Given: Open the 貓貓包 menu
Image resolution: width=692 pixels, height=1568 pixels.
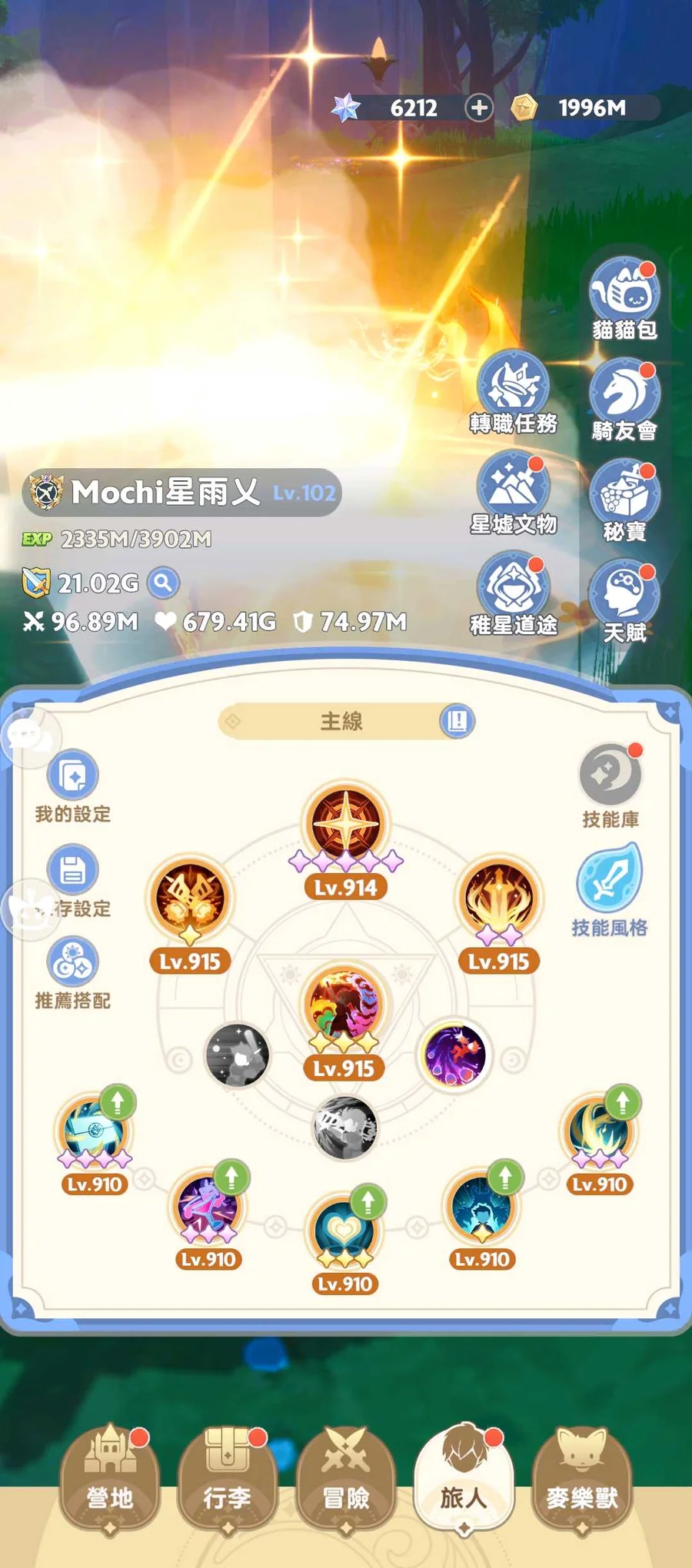Looking at the screenshot, I should pos(624,294).
